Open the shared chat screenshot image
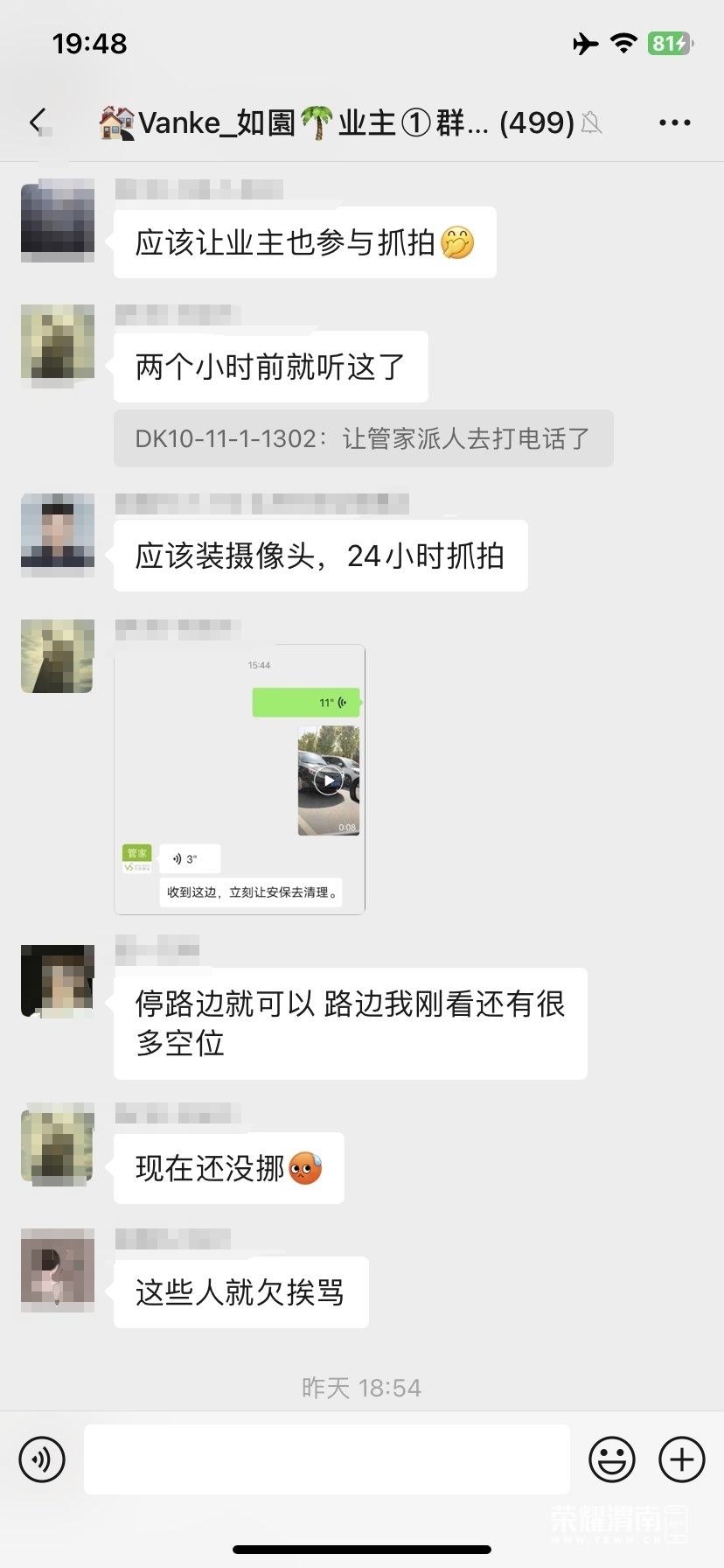724x1568 pixels. (240, 780)
